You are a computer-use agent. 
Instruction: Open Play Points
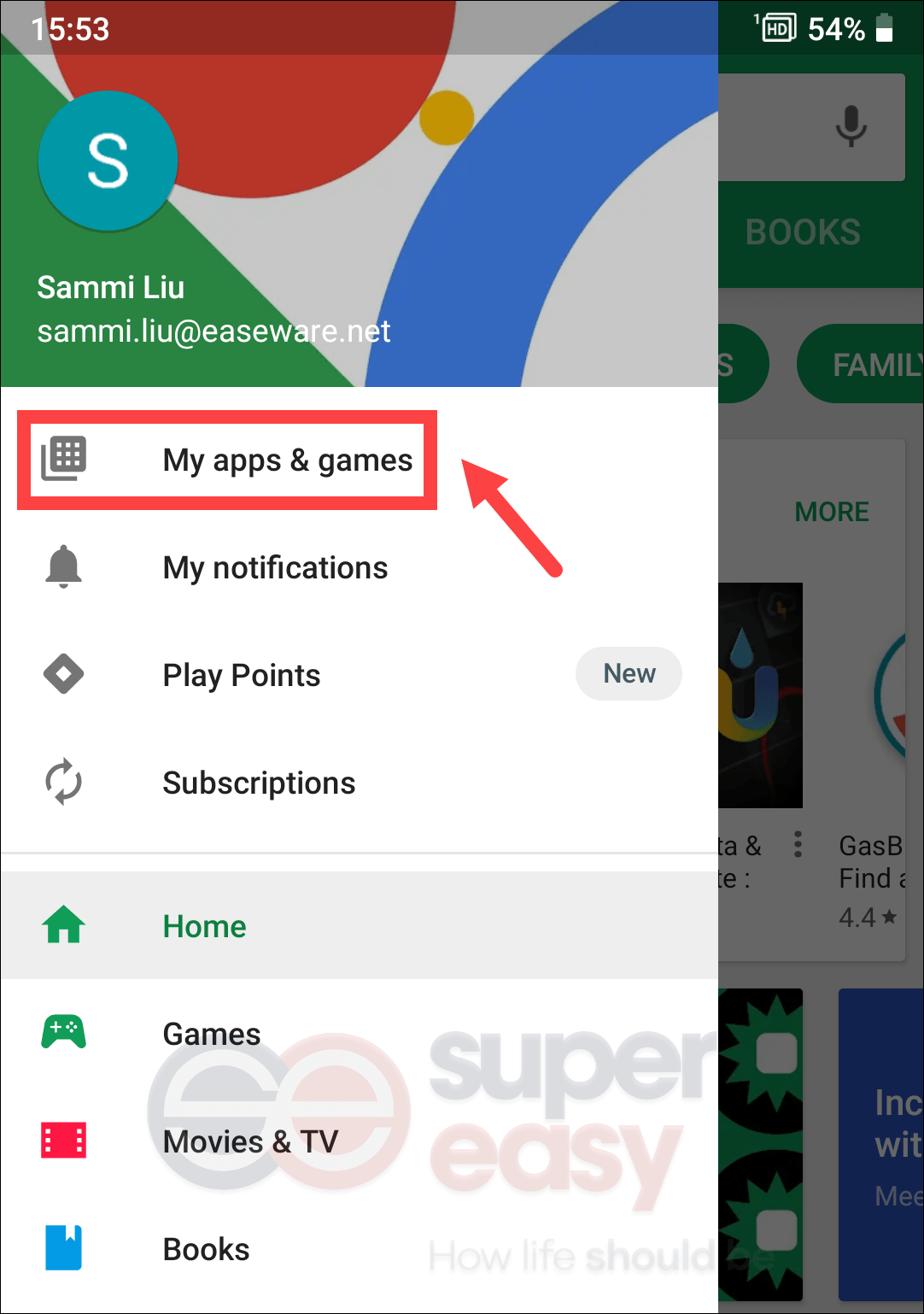[242, 676]
